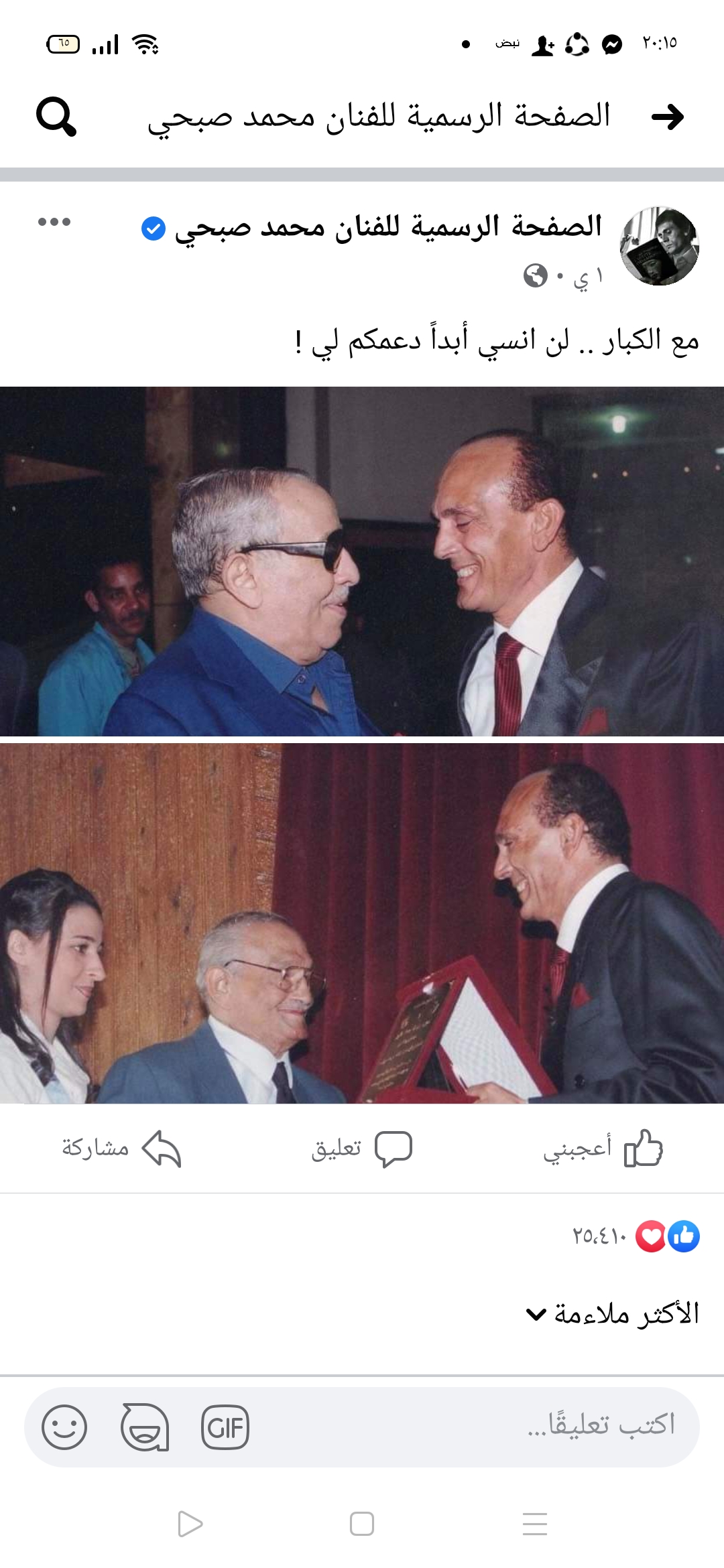Like the post with أعجبني button
Viewport: 724px width, 1568px height.
[x=603, y=1149]
